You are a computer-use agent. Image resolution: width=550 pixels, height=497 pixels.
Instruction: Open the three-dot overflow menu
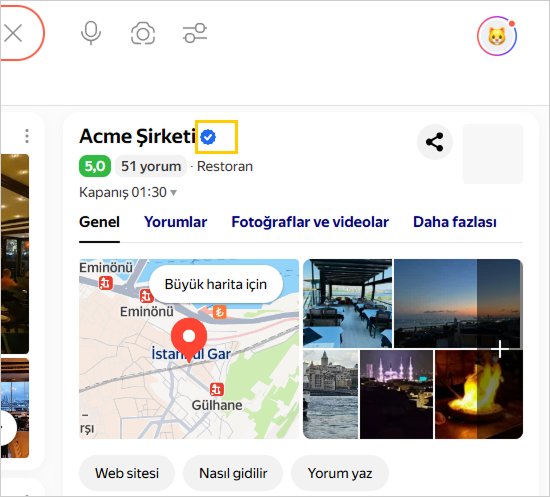tap(27, 136)
